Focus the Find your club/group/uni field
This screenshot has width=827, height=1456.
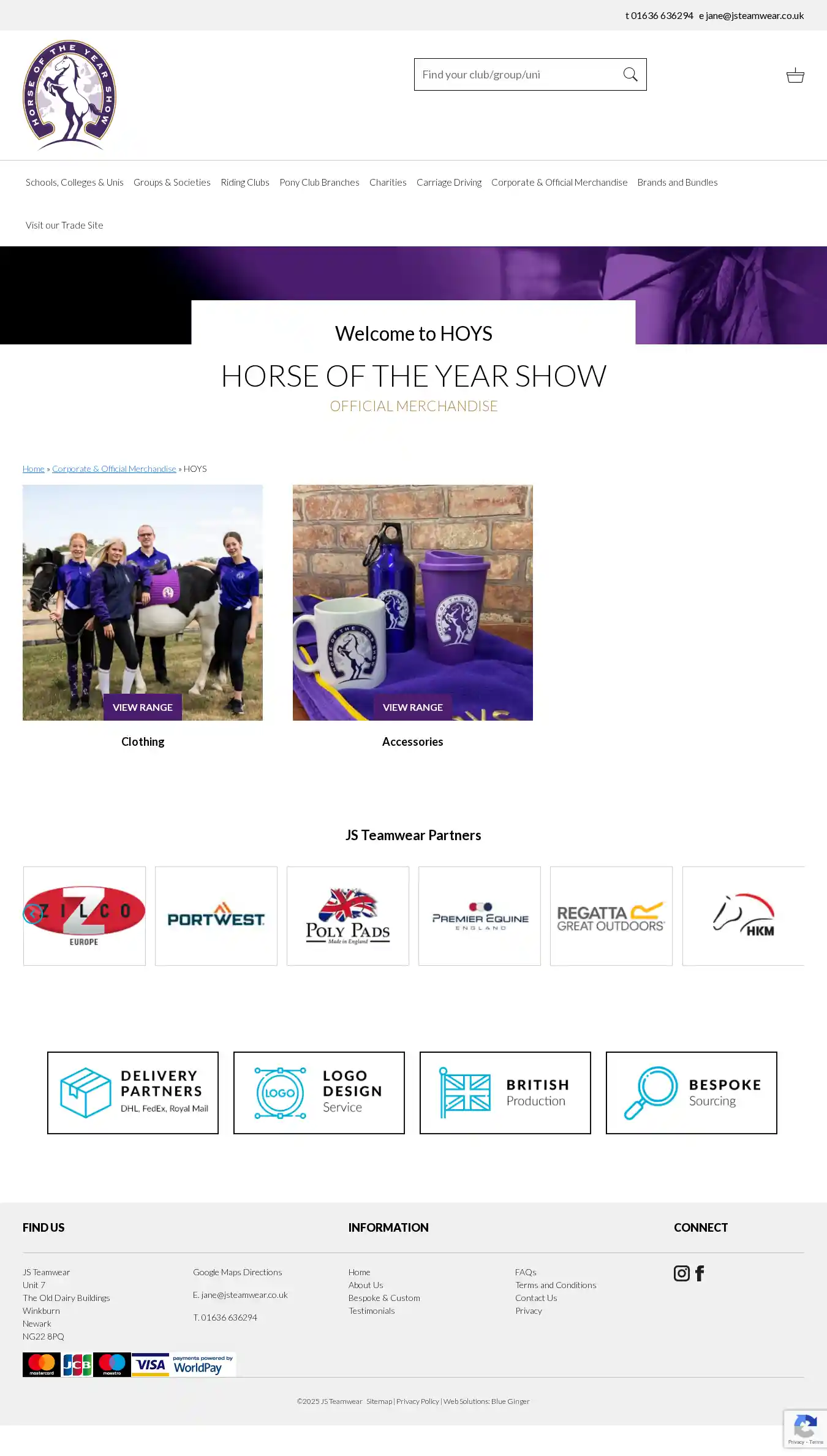tap(515, 75)
